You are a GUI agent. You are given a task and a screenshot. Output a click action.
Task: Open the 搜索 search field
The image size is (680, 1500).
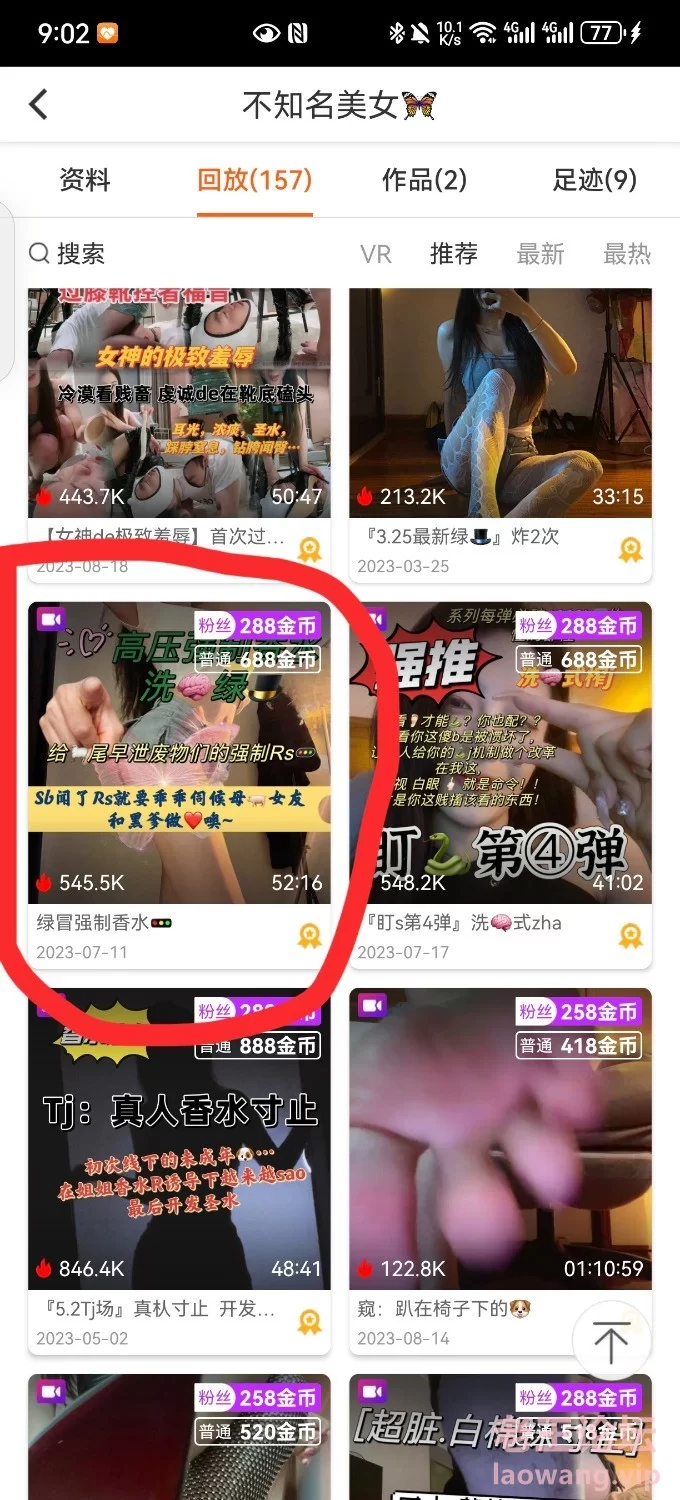point(70,254)
